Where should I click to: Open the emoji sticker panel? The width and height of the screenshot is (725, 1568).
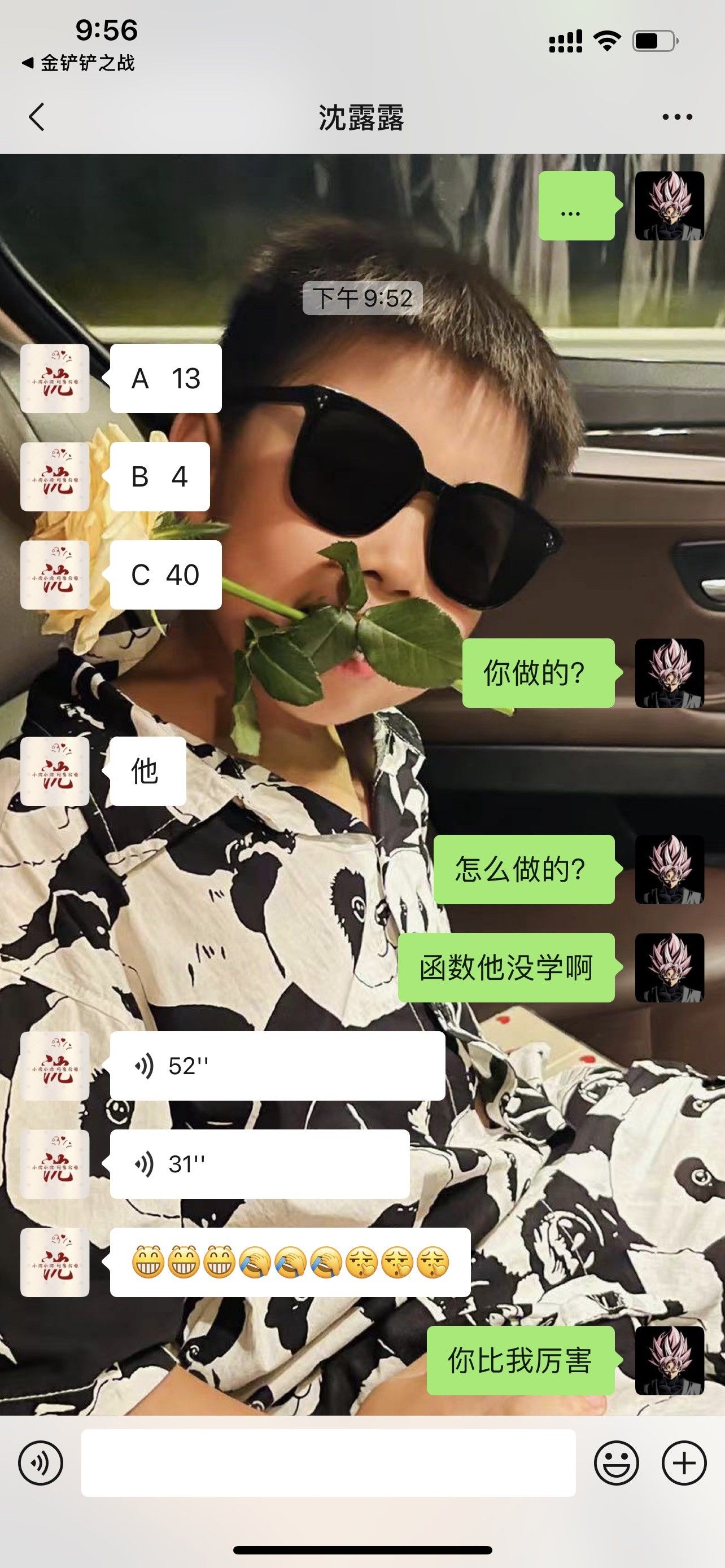(616, 1462)
